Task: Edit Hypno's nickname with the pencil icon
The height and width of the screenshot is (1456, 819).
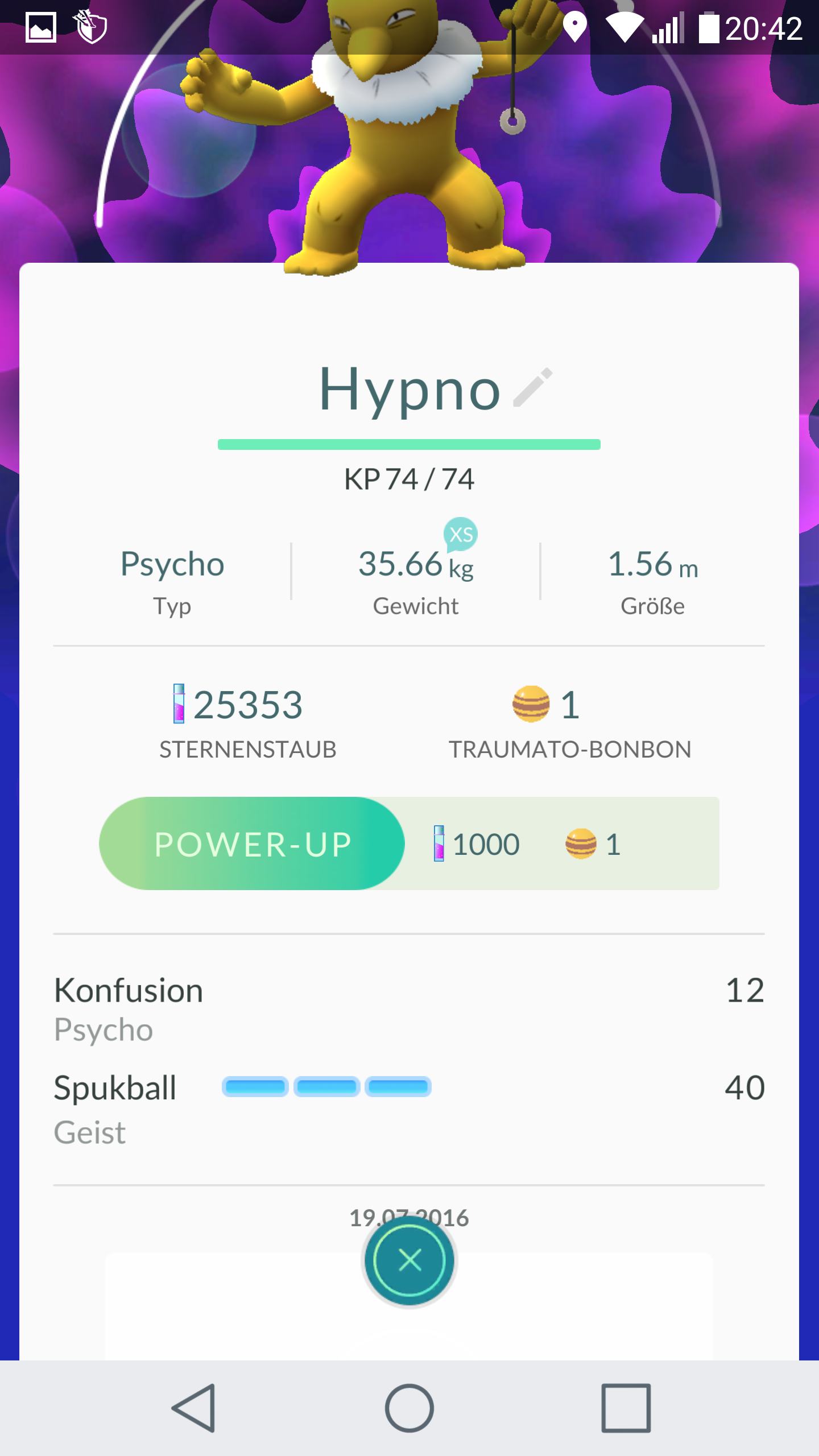Action: coord(533,388)
